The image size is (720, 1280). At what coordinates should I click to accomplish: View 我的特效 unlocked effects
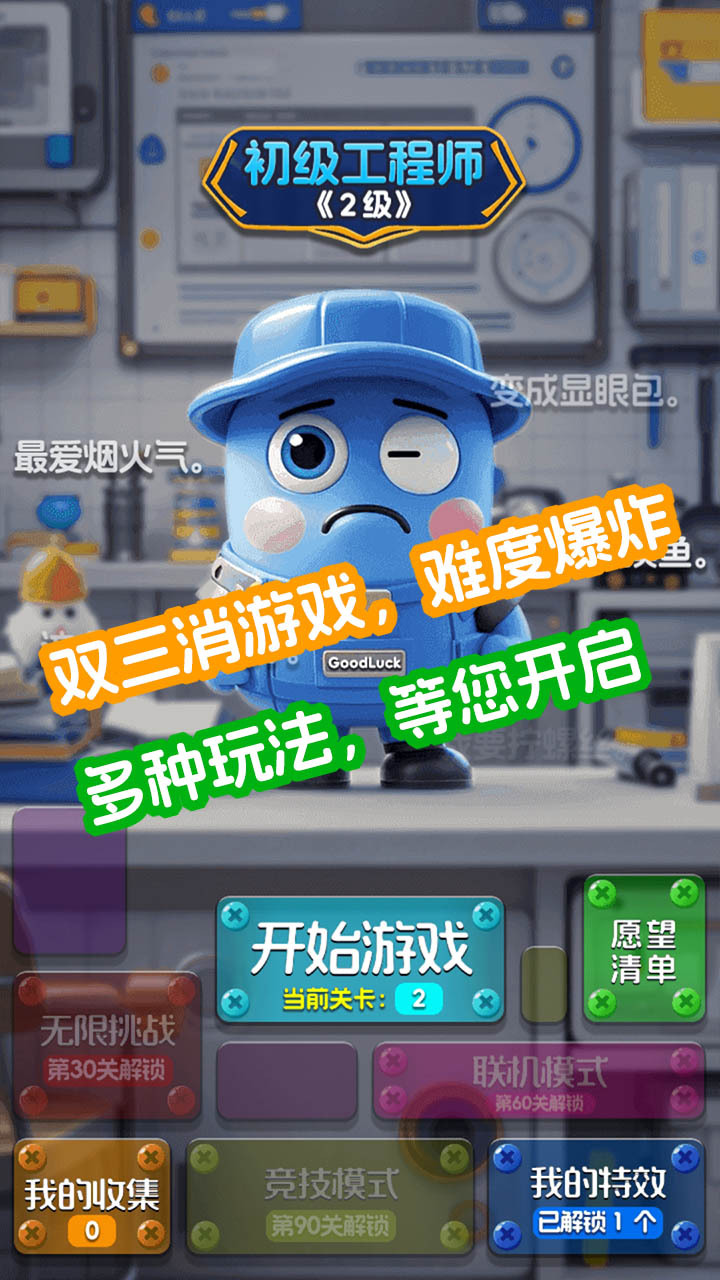(597, 1197)
